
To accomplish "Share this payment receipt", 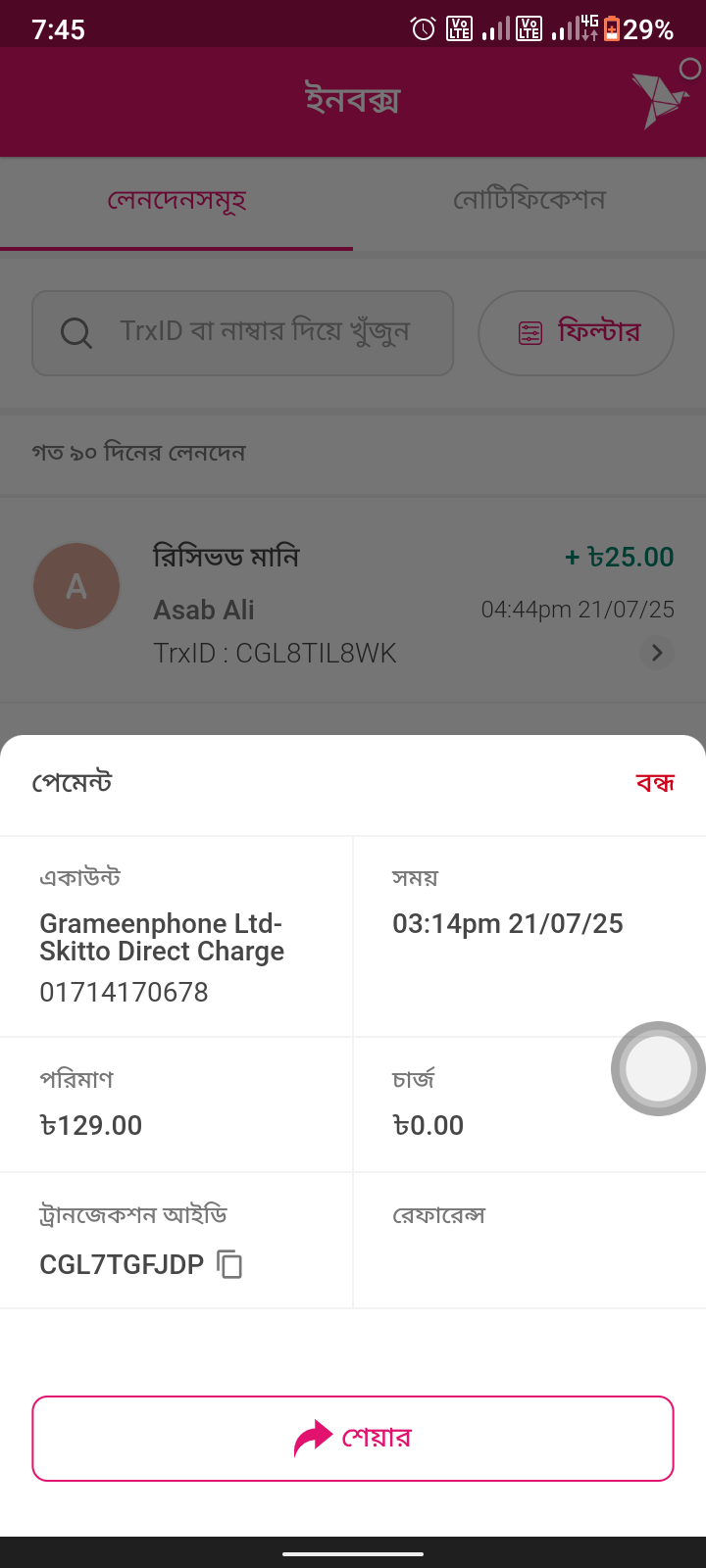I will (x=353, y=1439).
